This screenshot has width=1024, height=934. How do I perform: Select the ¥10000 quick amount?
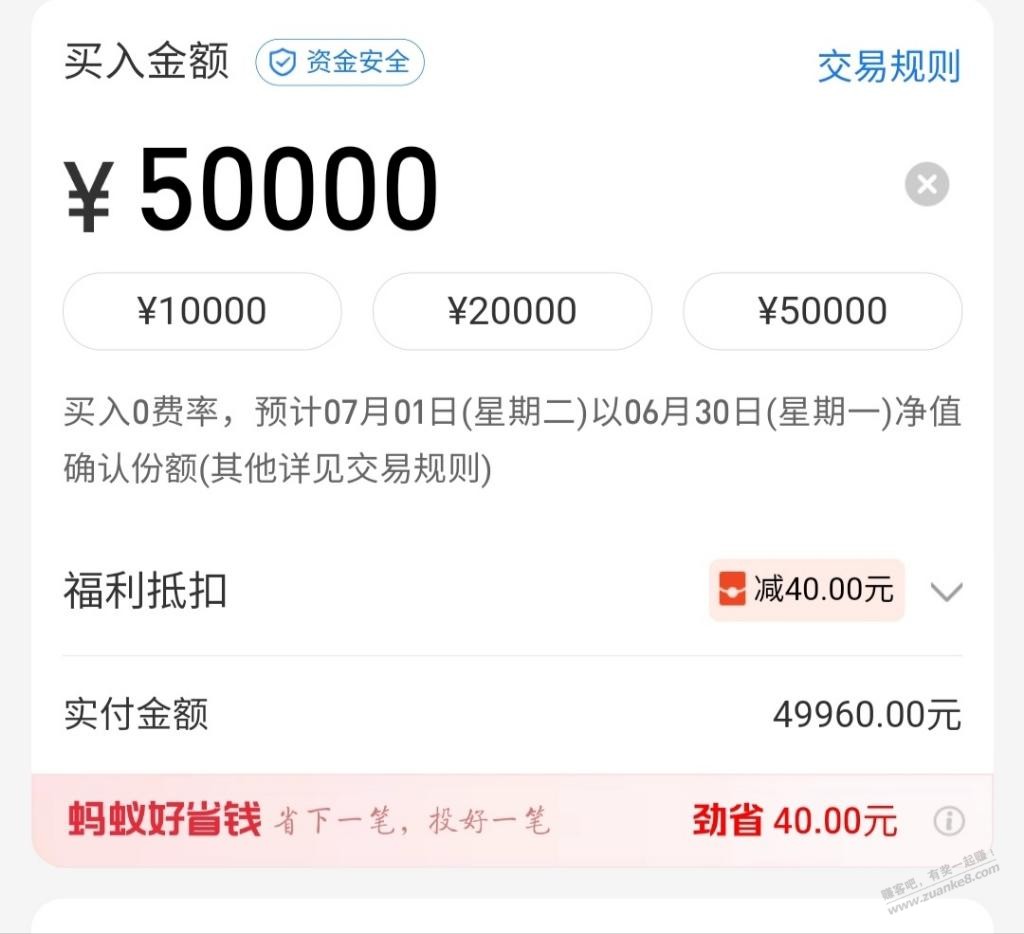point(202,311)
